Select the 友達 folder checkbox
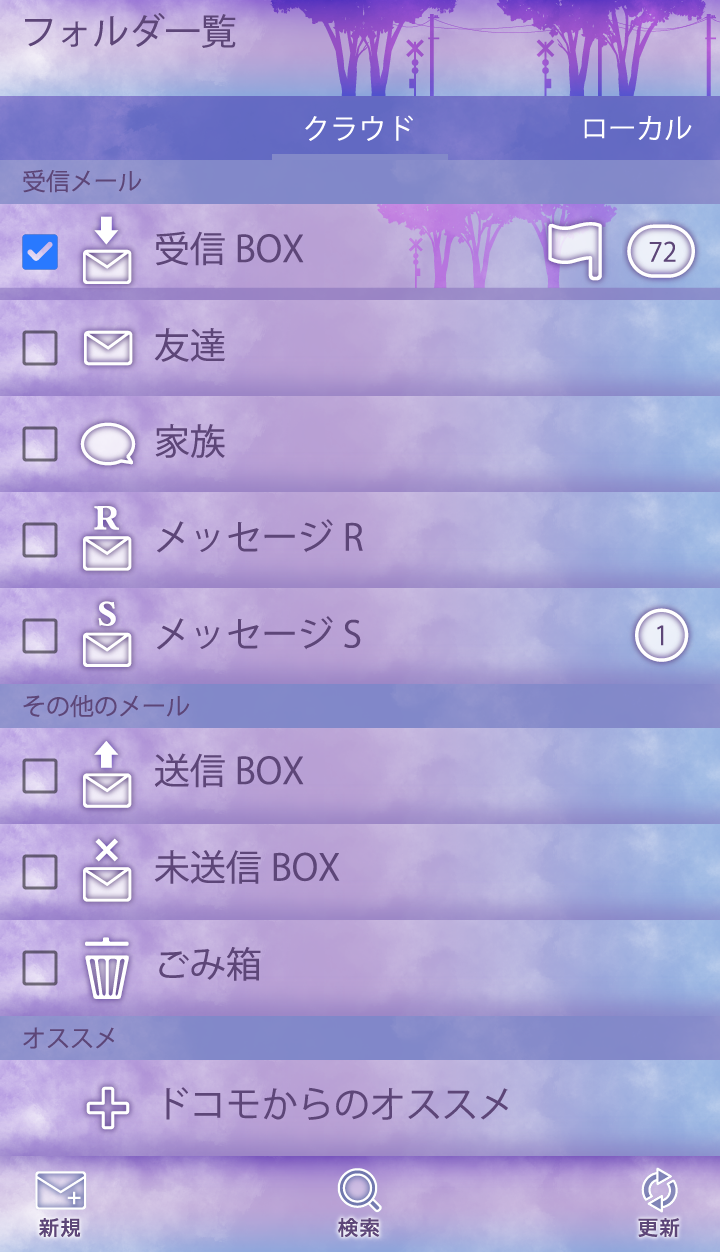 coord(40,348)
